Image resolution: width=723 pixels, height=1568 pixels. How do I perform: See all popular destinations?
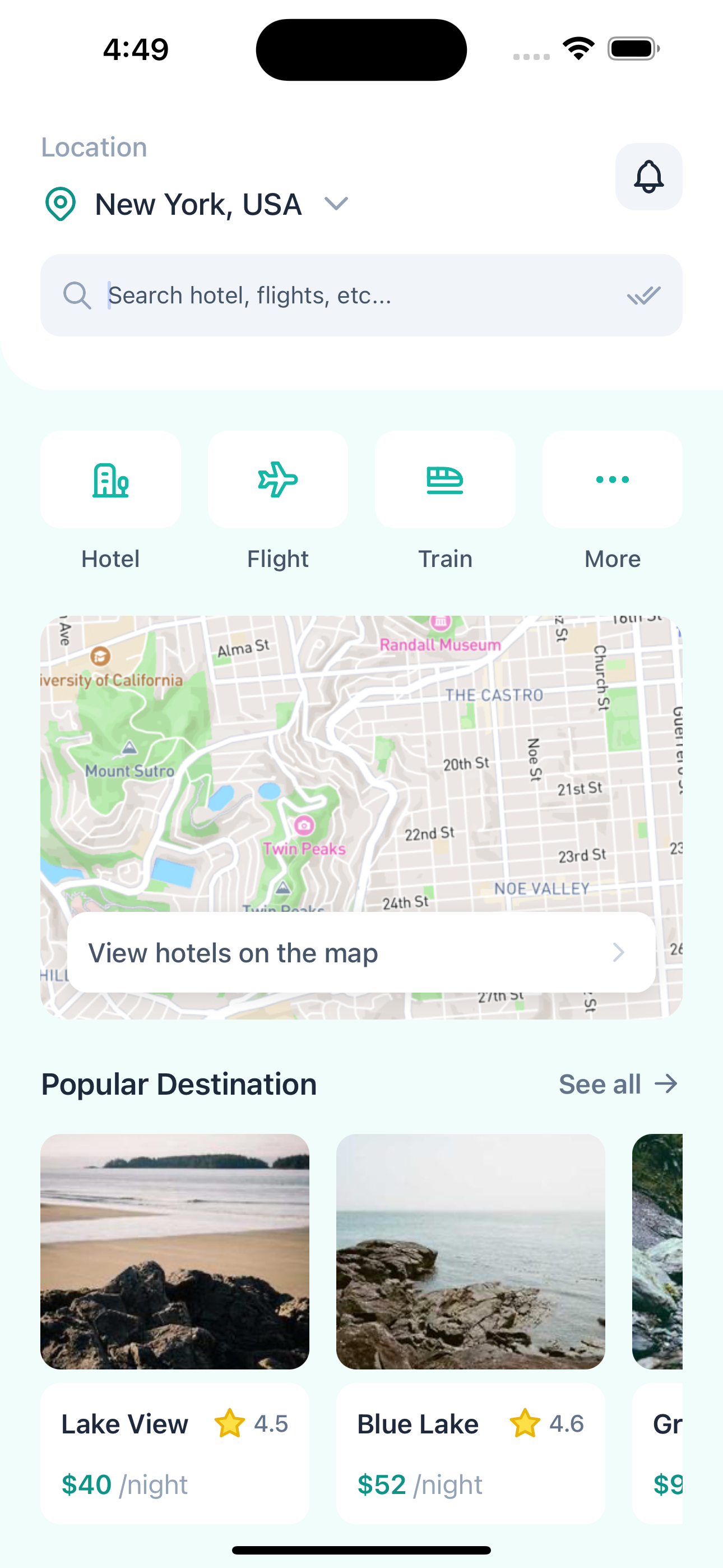(x=618, y=1084)
